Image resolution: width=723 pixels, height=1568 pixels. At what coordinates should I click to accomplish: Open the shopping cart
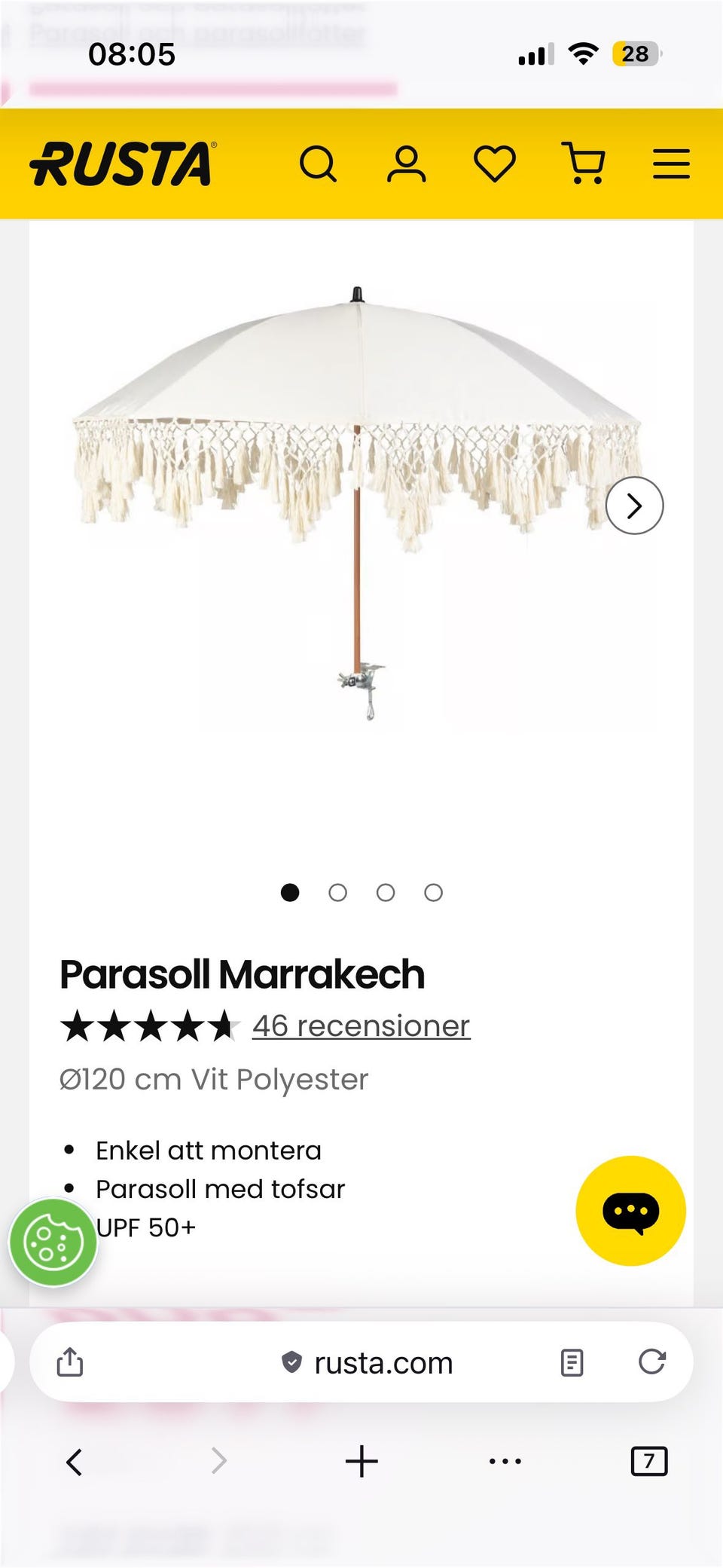click(x=584, y=164)
